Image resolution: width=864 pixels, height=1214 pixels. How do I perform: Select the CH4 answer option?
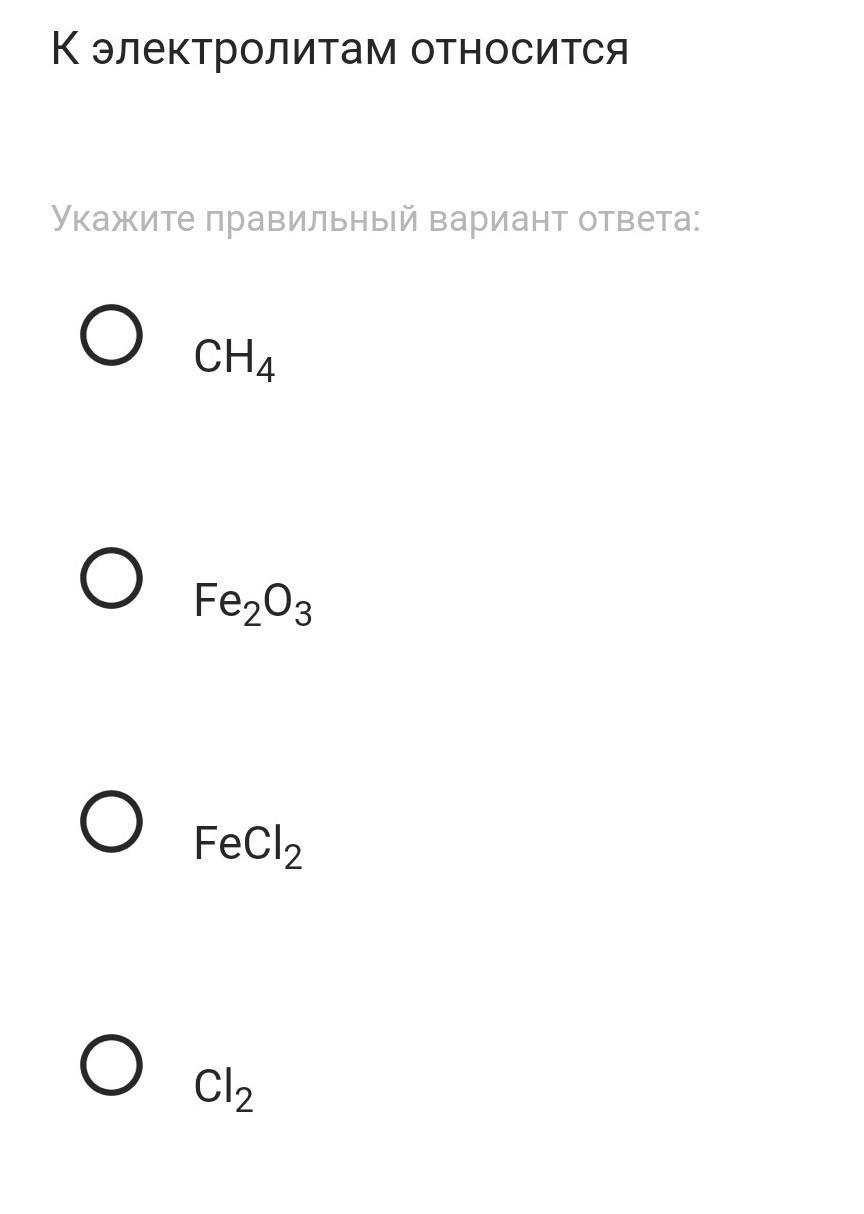pyautogui.click(x=111, y=335)
